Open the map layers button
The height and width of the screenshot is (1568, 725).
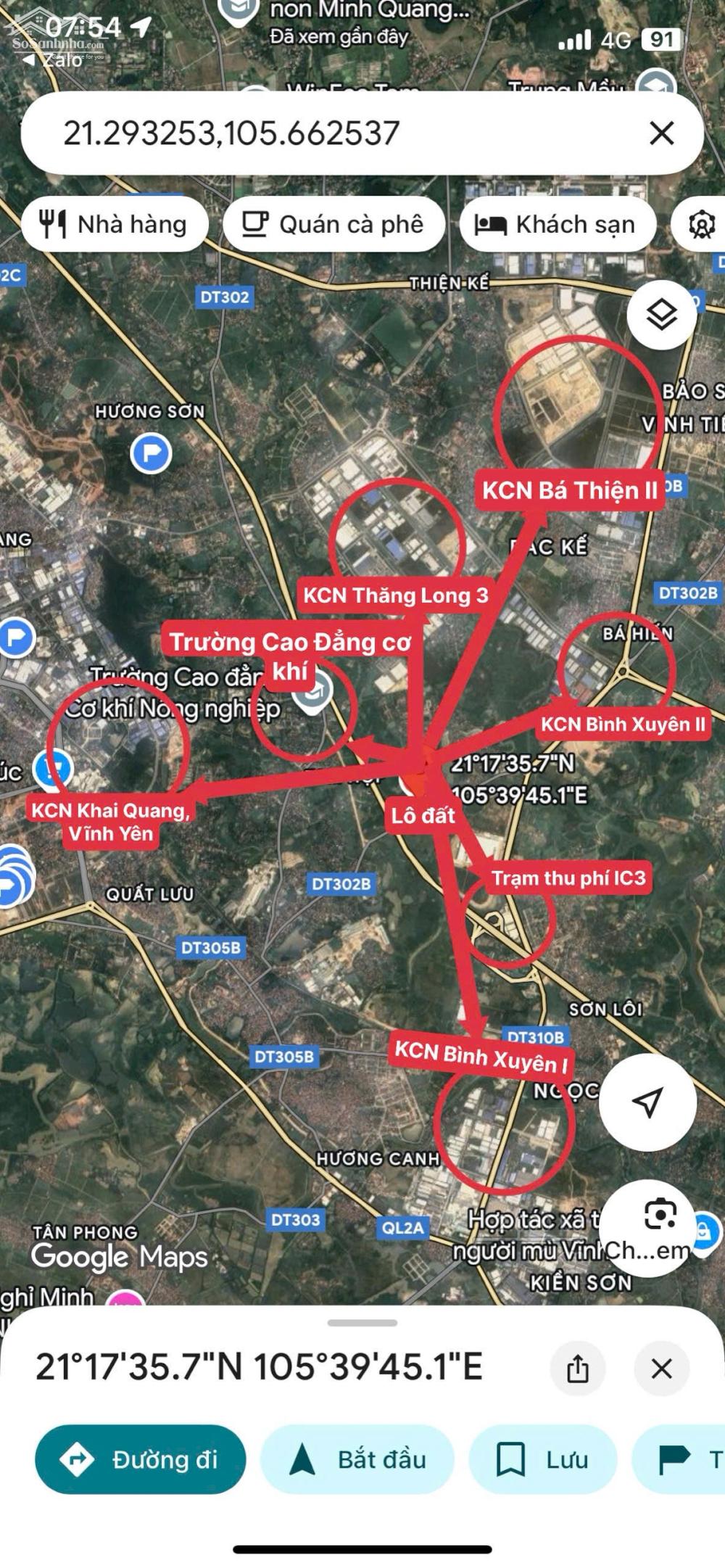661,315
